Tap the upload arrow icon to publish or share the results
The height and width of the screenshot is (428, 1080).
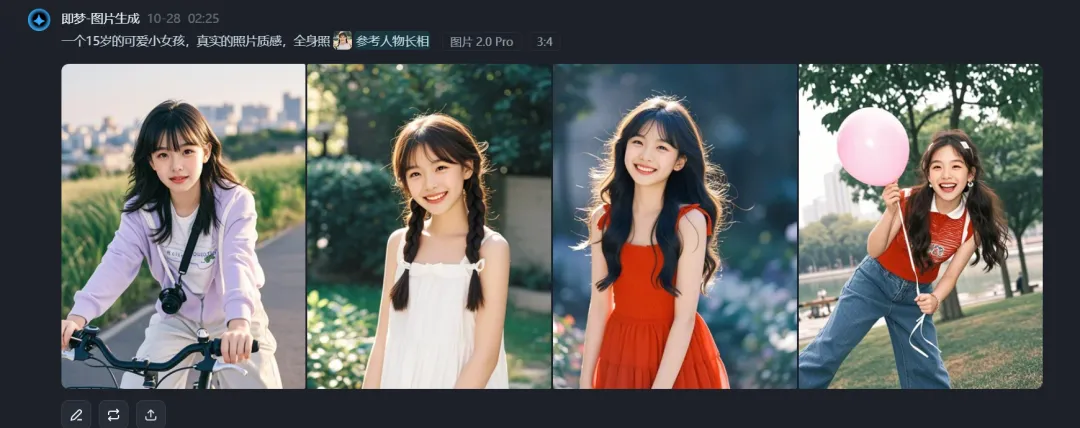click(x=150, y=414)
